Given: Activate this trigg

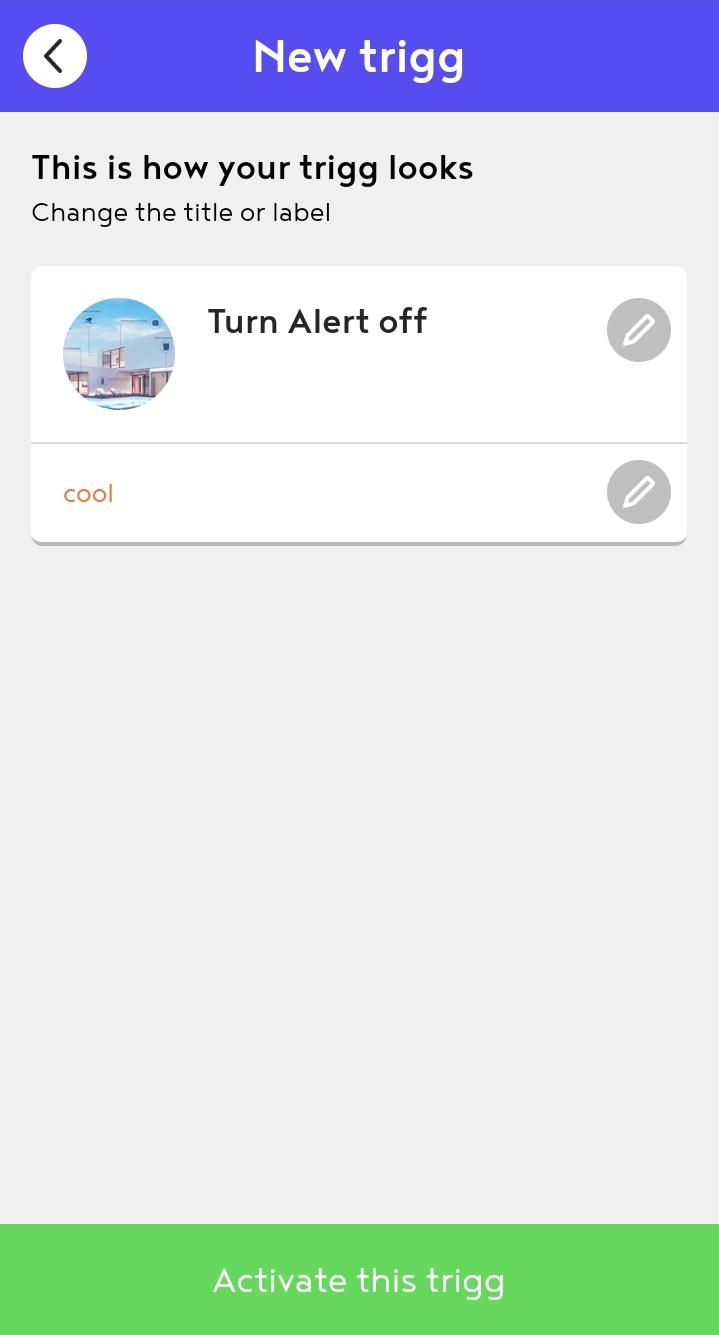Looking at the screenshot, I should coord(359,1280).
